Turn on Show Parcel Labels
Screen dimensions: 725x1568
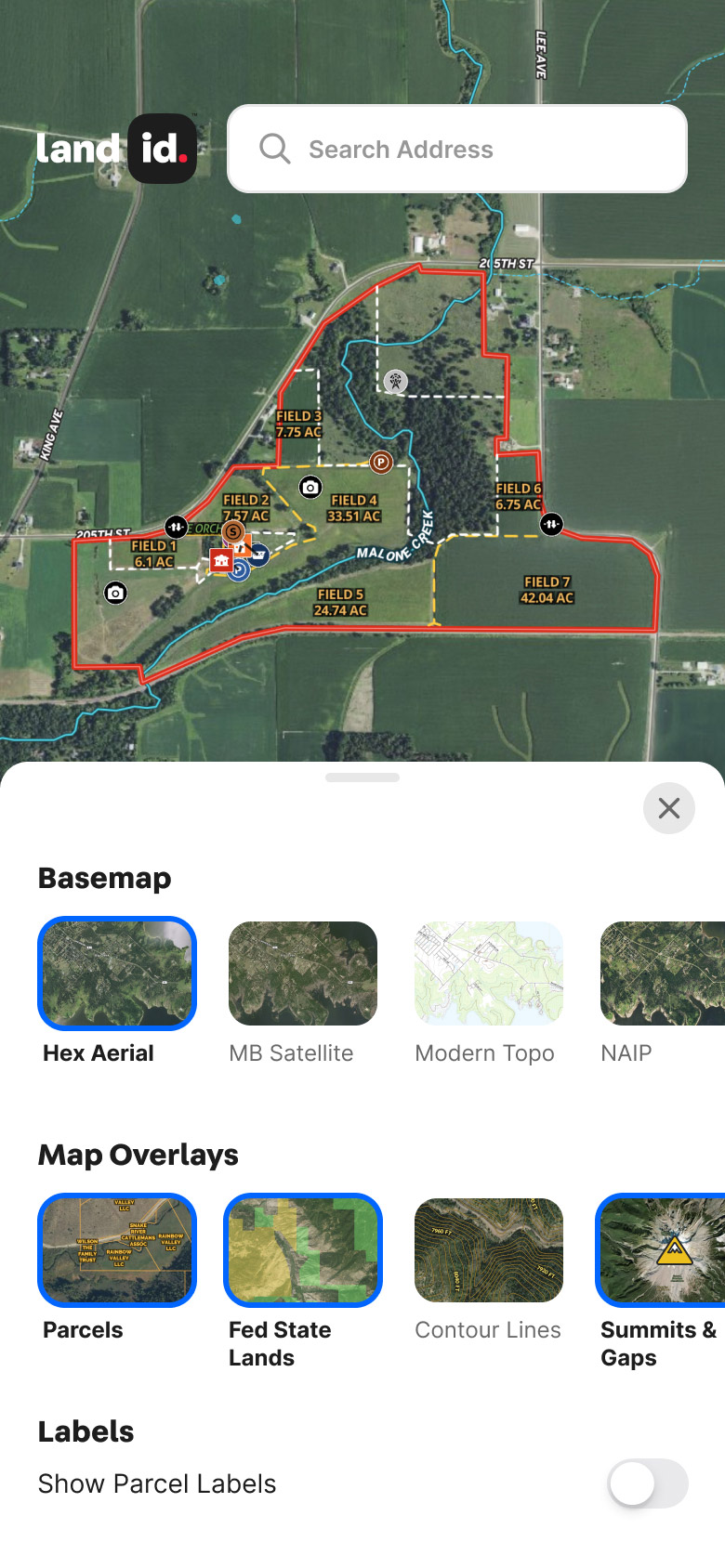648,1483
